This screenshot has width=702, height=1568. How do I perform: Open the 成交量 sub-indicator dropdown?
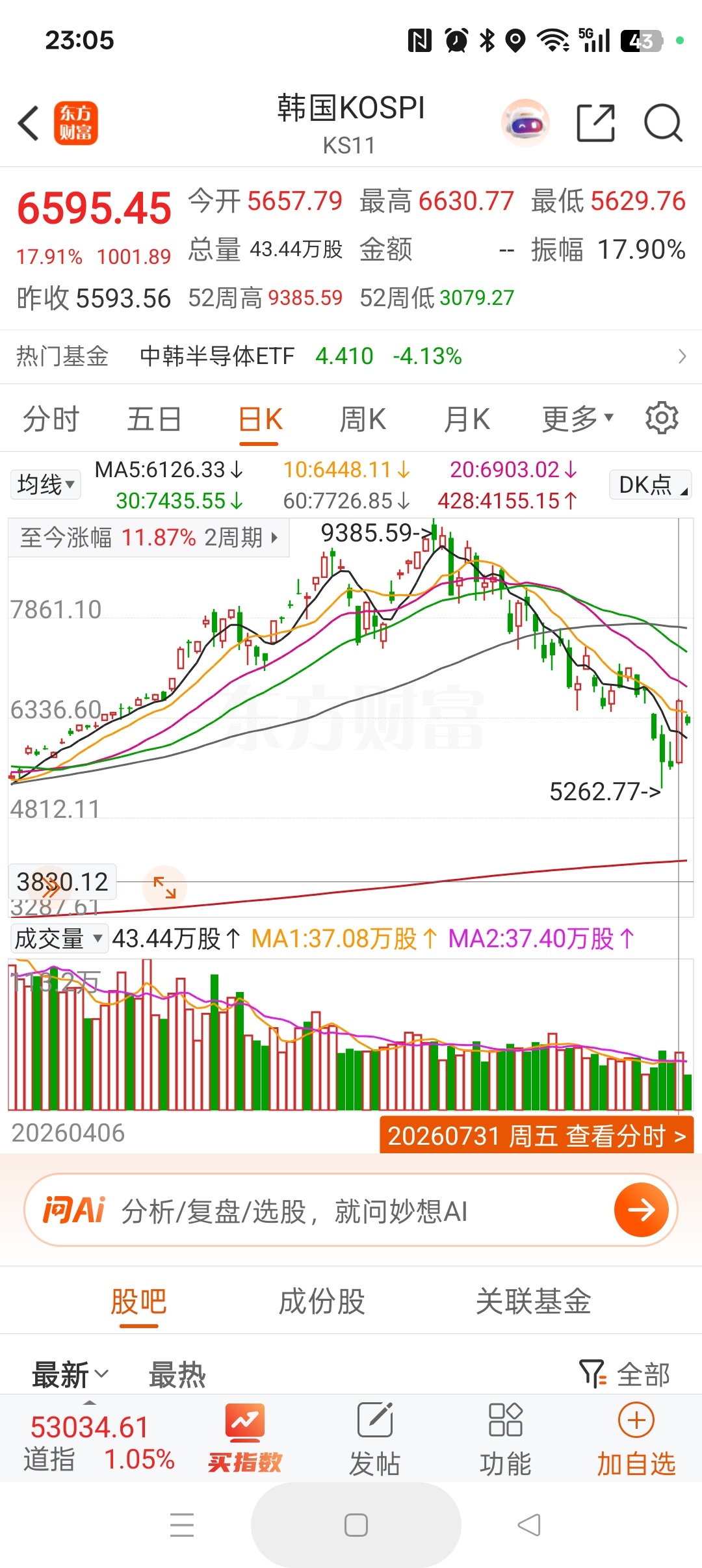click(58, 939)
